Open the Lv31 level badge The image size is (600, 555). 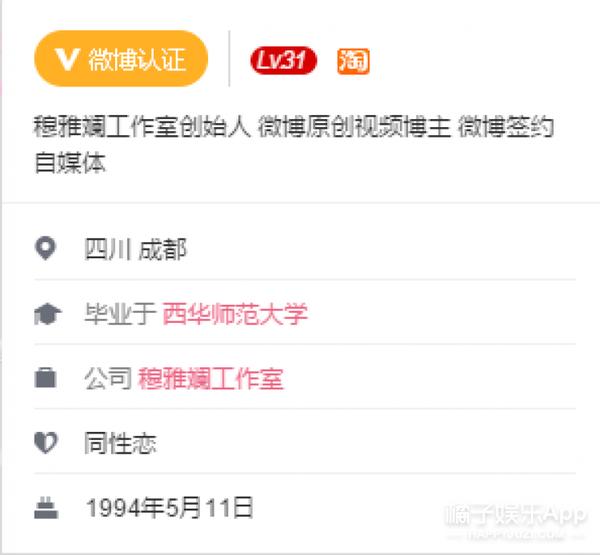[284, 60]
